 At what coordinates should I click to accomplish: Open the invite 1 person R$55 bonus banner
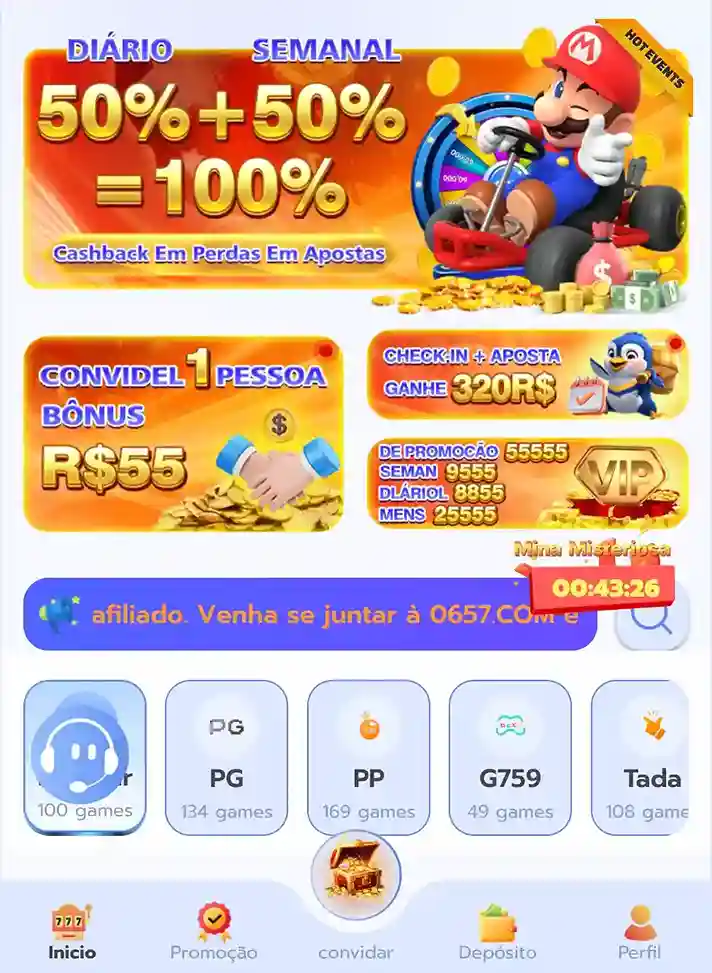[183, 432]
